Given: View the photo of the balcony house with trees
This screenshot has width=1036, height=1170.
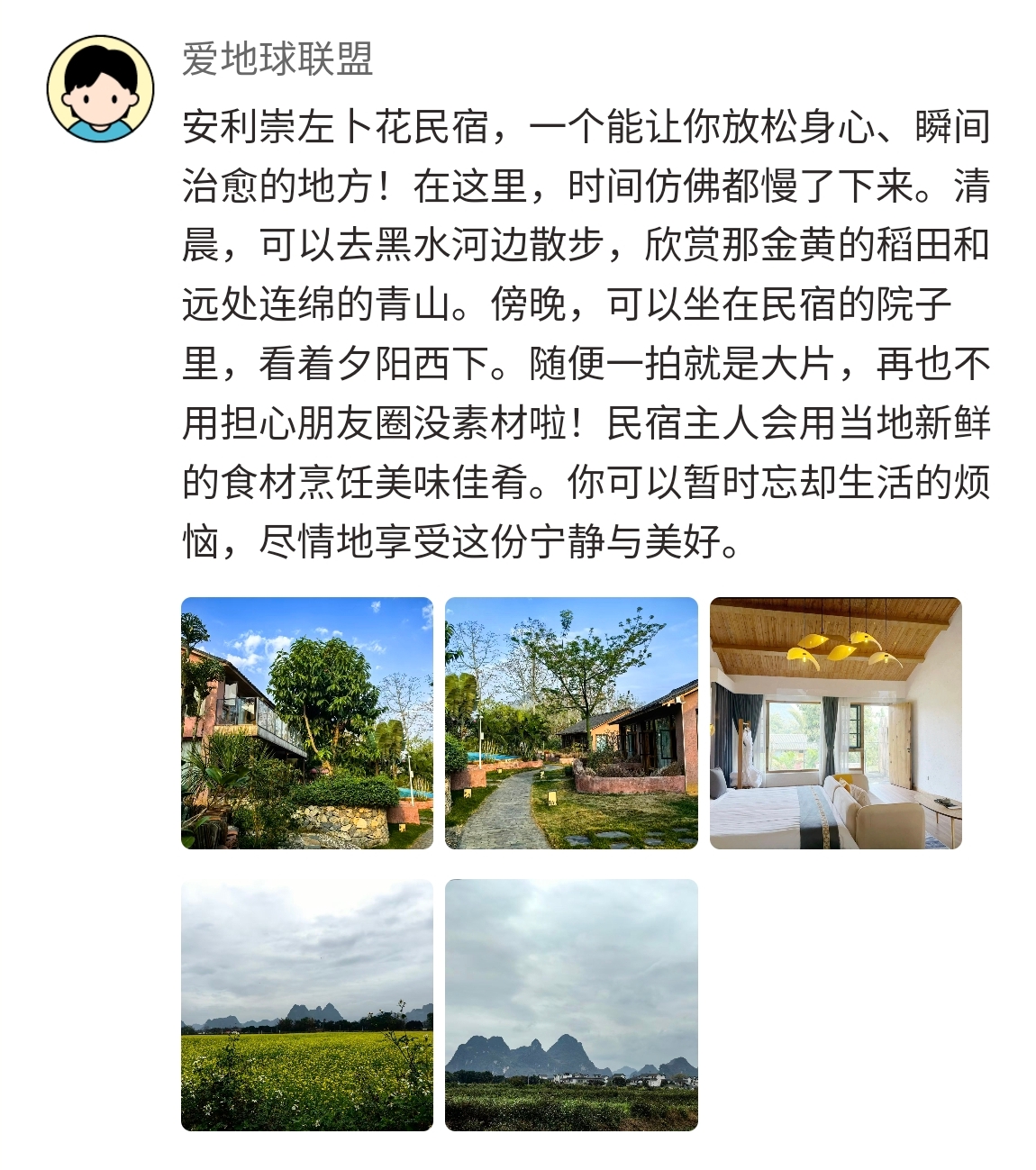Looking at the screenshot, I should pyautogui.click(x=307, y=723).
